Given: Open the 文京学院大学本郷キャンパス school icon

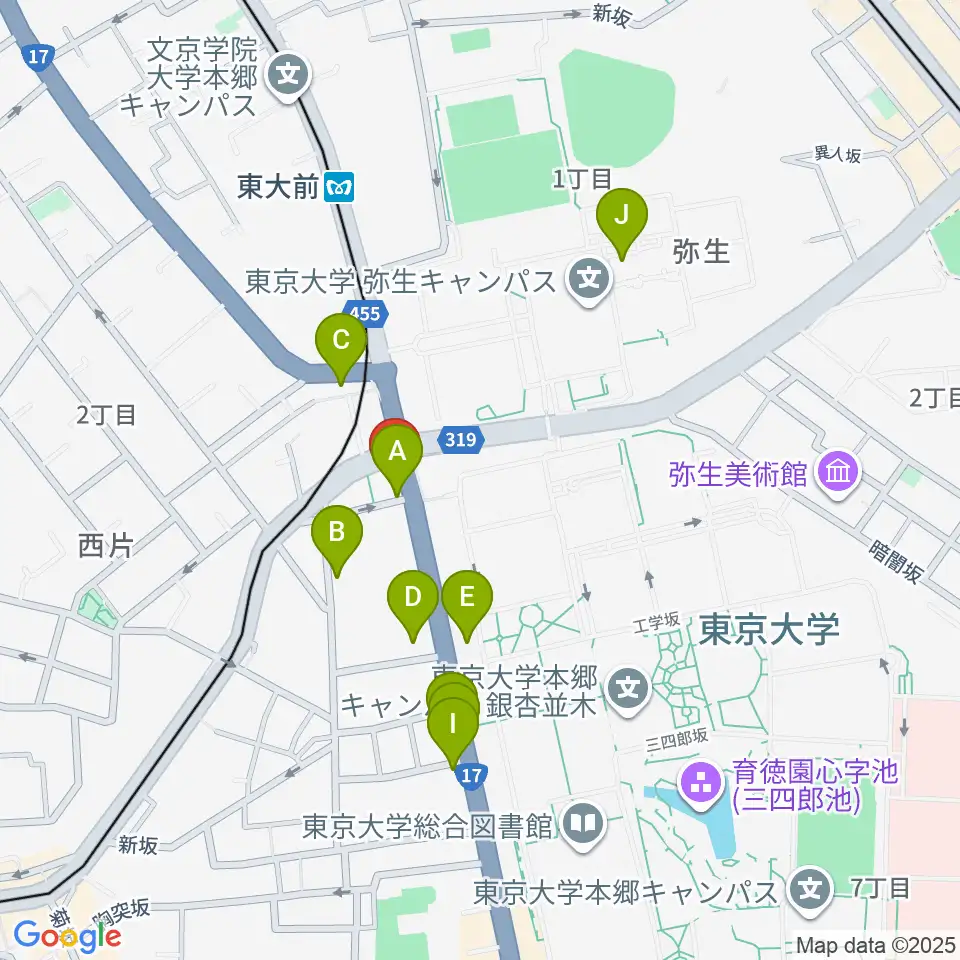Looking at the screenshot, I should [290, 78].
